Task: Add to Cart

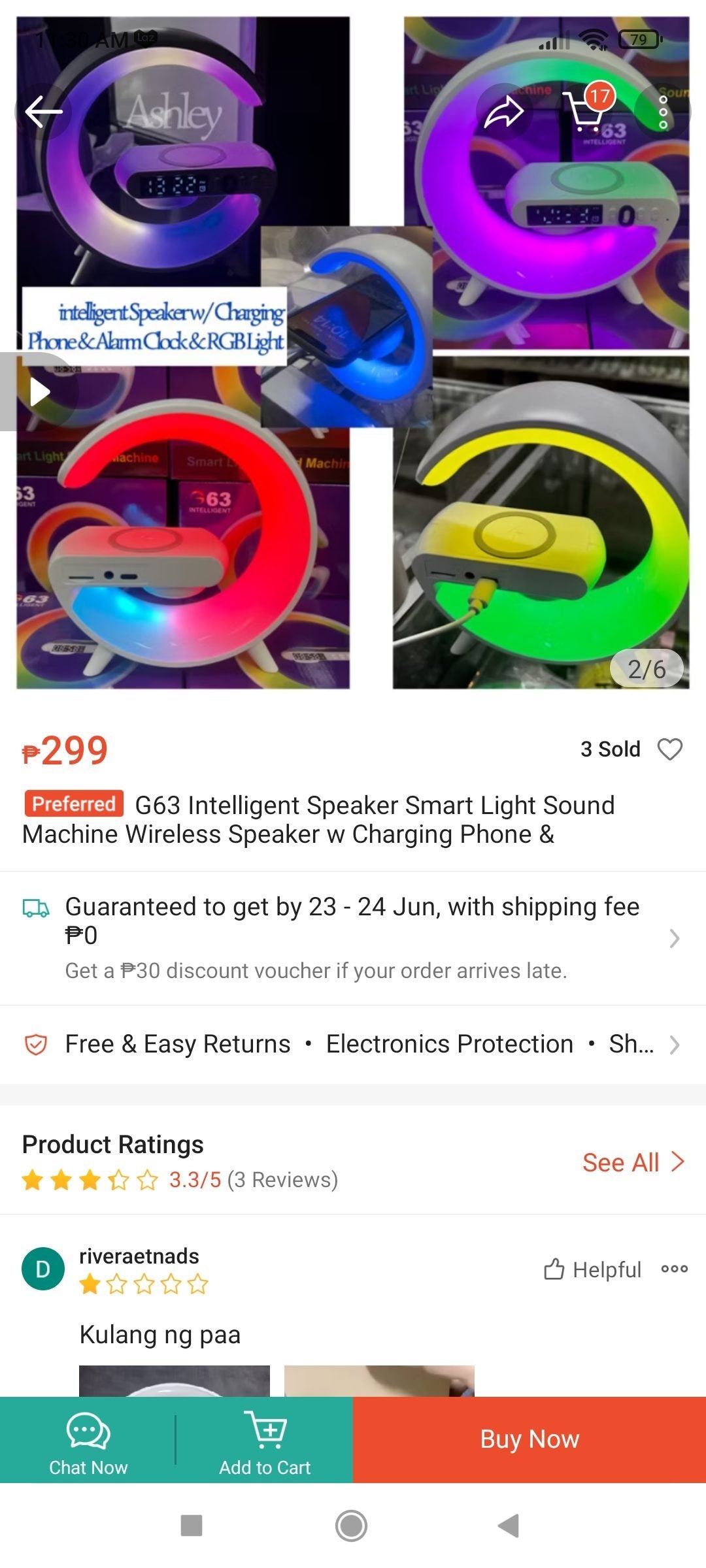Action: point(265,1440)
